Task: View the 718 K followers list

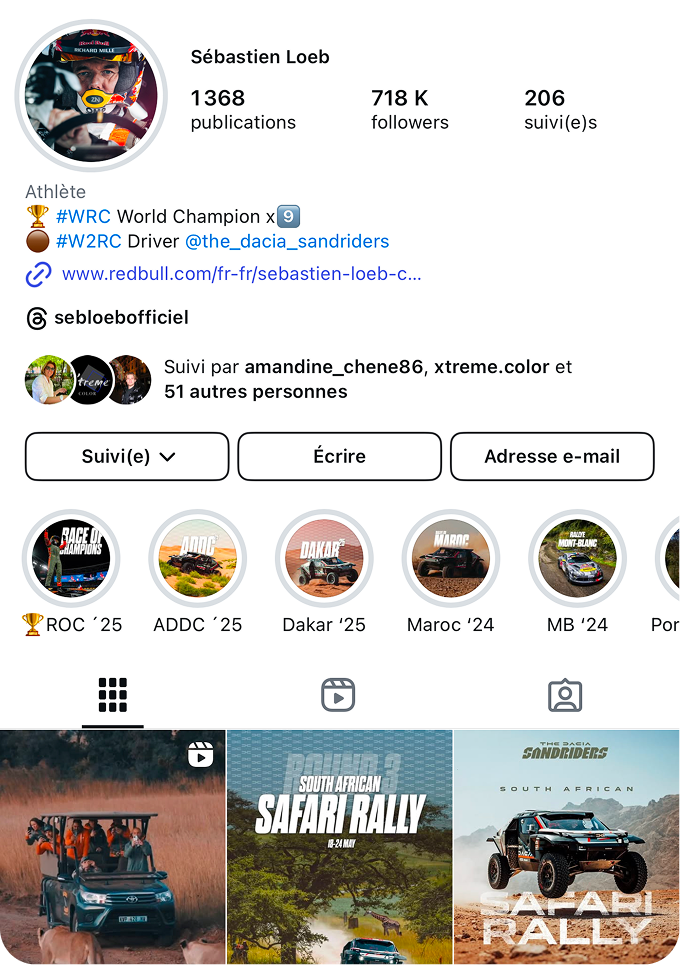Action: [x=409, y=110]
